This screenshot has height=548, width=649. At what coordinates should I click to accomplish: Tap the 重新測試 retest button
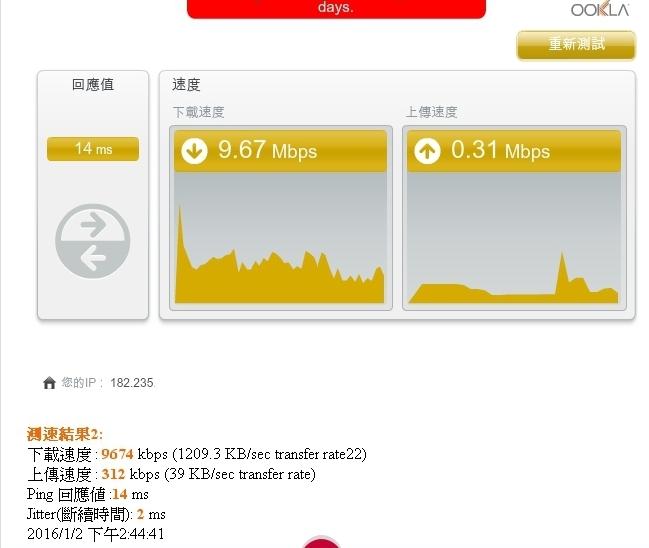(x=576, y=45)
